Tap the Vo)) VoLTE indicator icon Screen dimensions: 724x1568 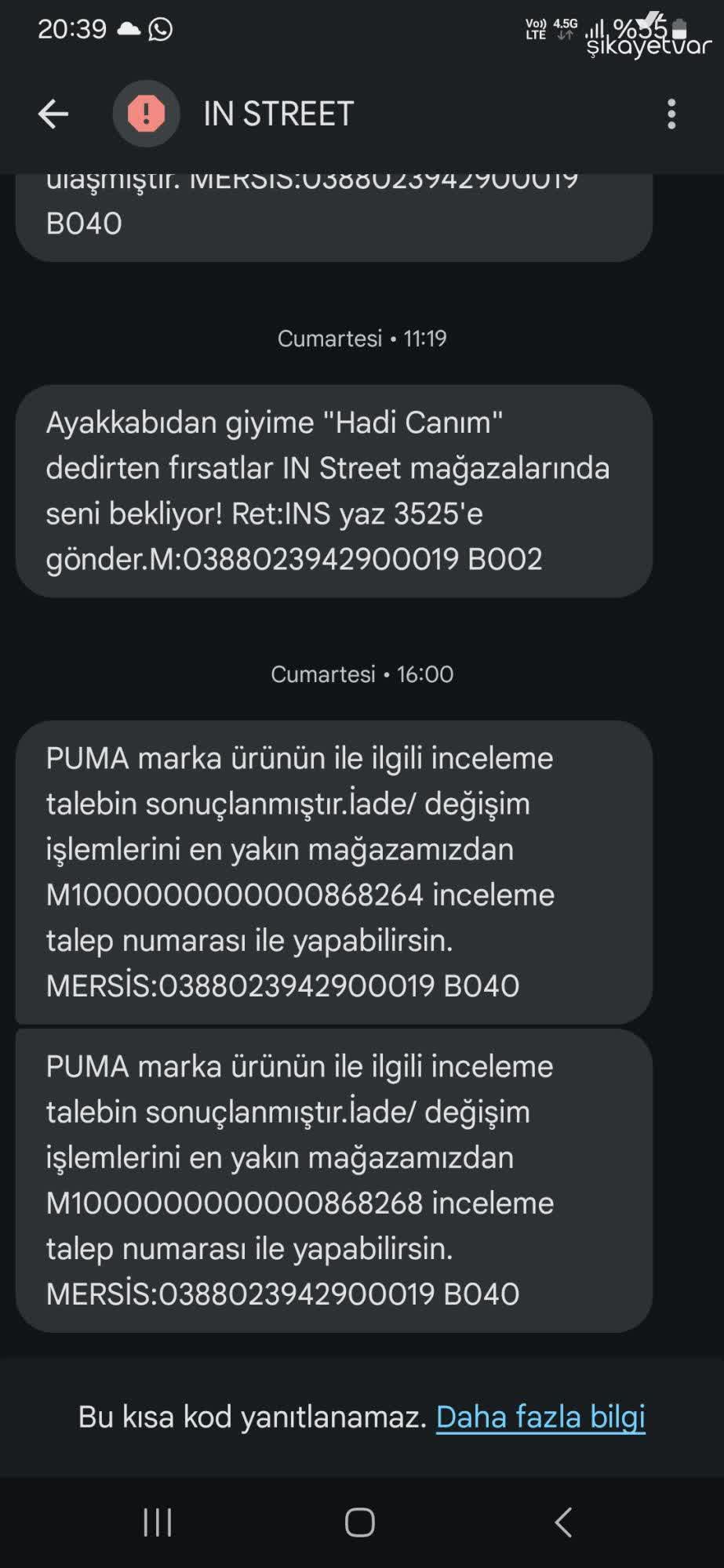(535, 29)
